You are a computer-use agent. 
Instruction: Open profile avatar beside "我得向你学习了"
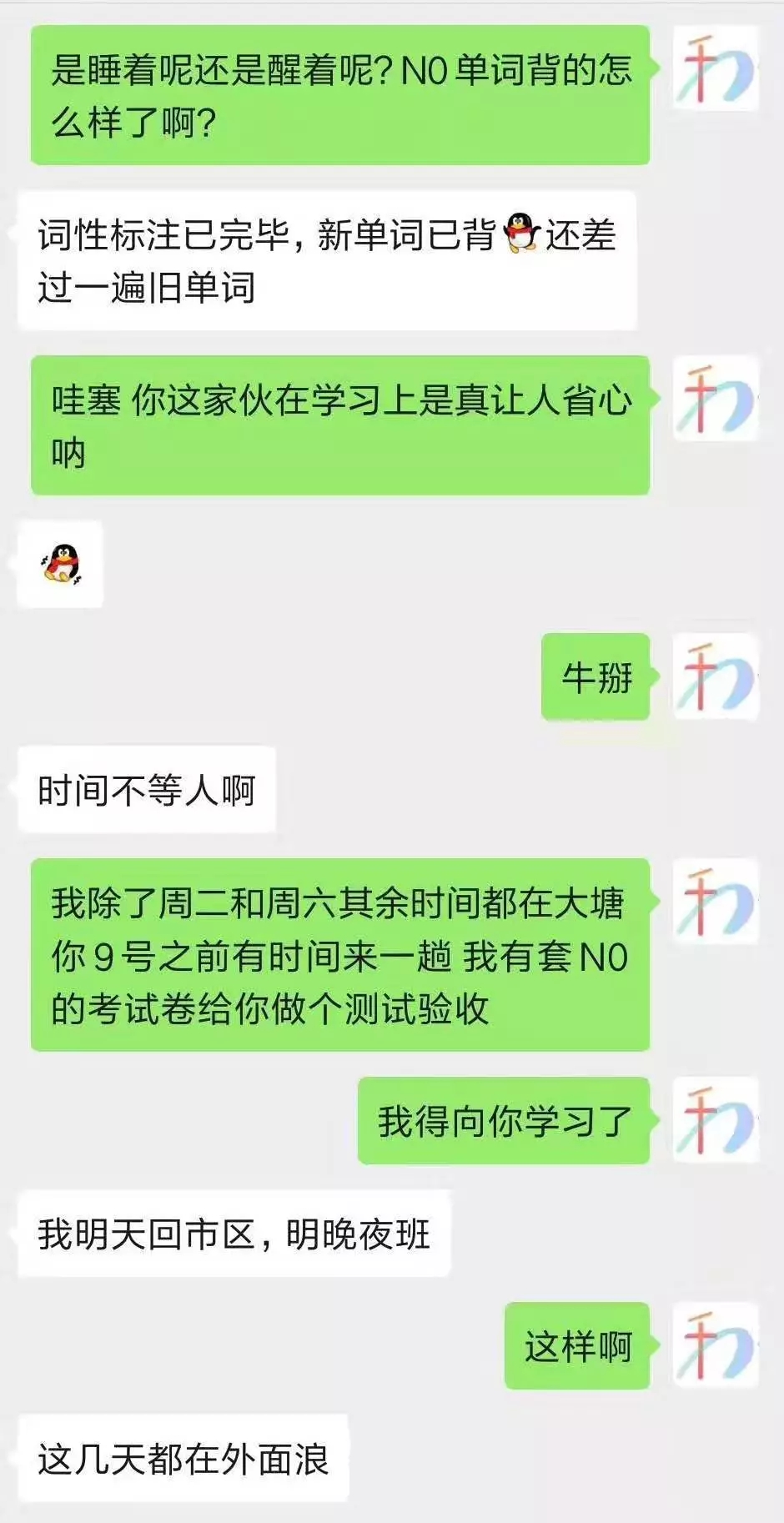(716, 1120)
